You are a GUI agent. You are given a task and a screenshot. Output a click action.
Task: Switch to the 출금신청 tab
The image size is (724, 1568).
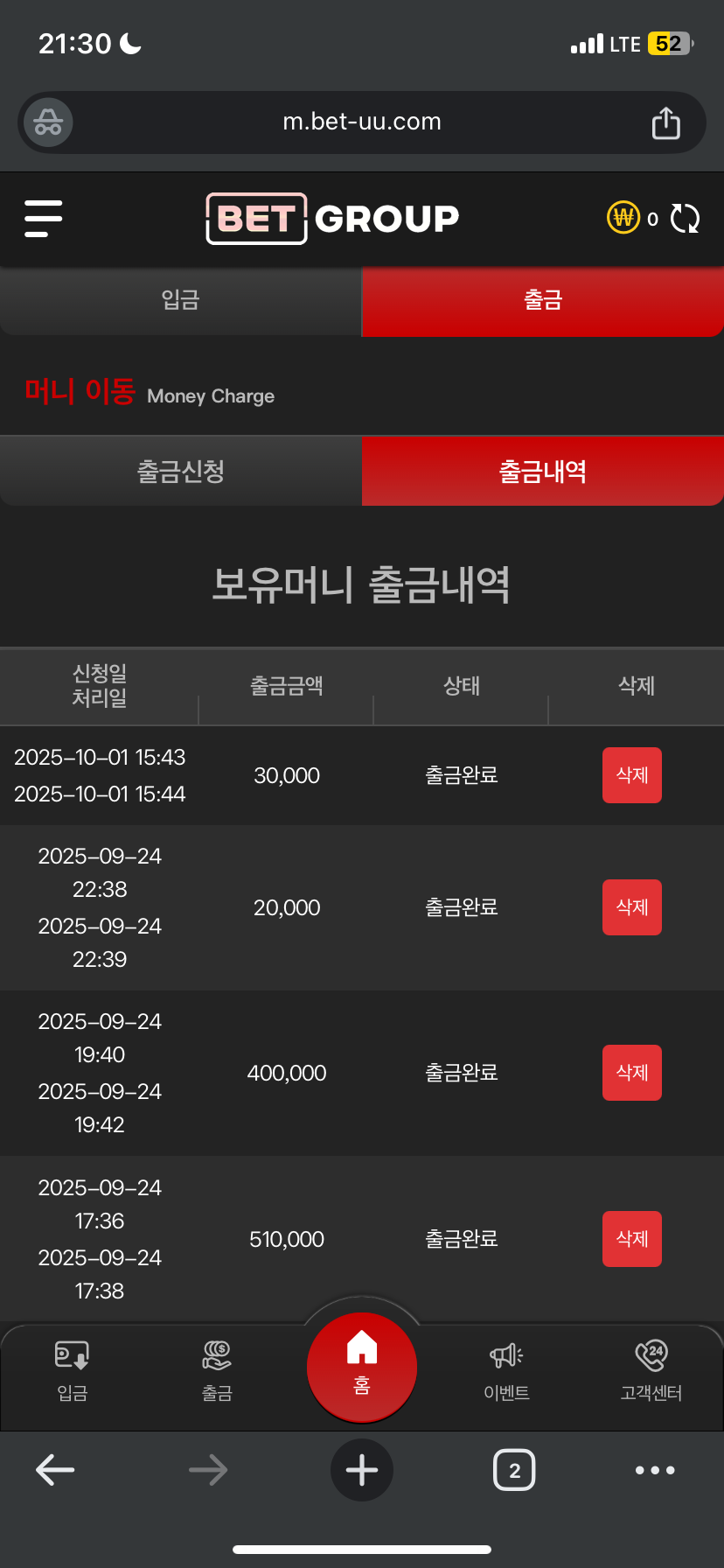(x=180, y=472)
